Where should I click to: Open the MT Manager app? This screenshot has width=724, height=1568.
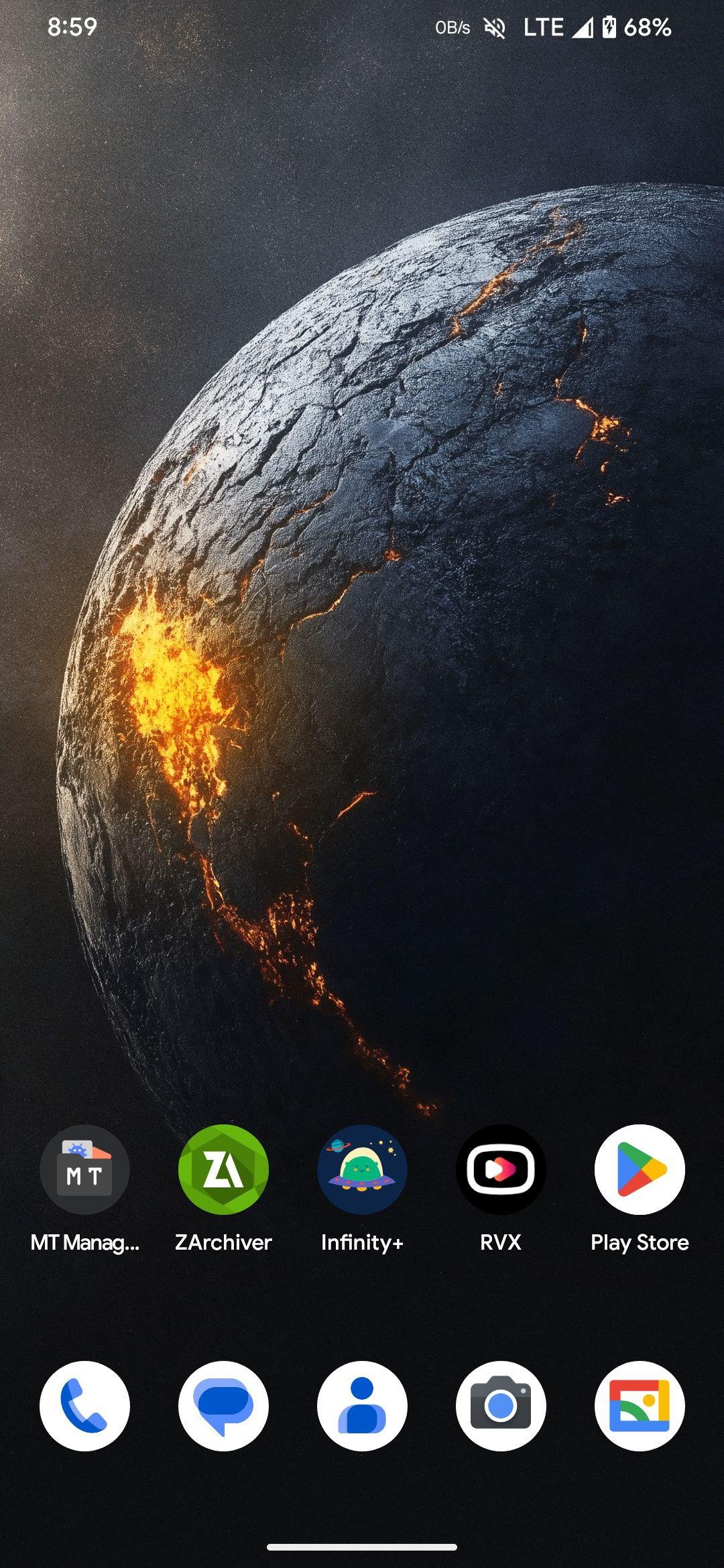pos(84,1169)
